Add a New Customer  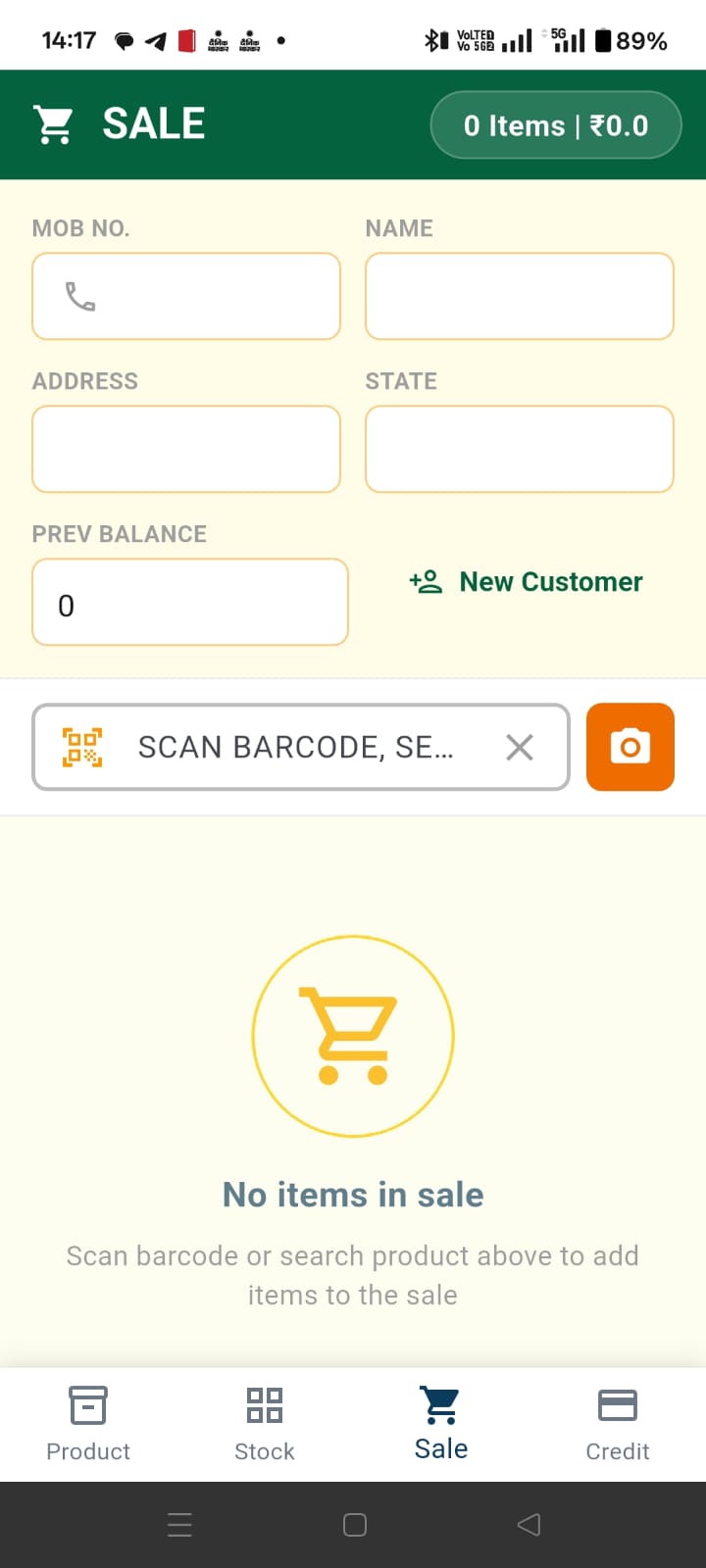coord(527,582)
